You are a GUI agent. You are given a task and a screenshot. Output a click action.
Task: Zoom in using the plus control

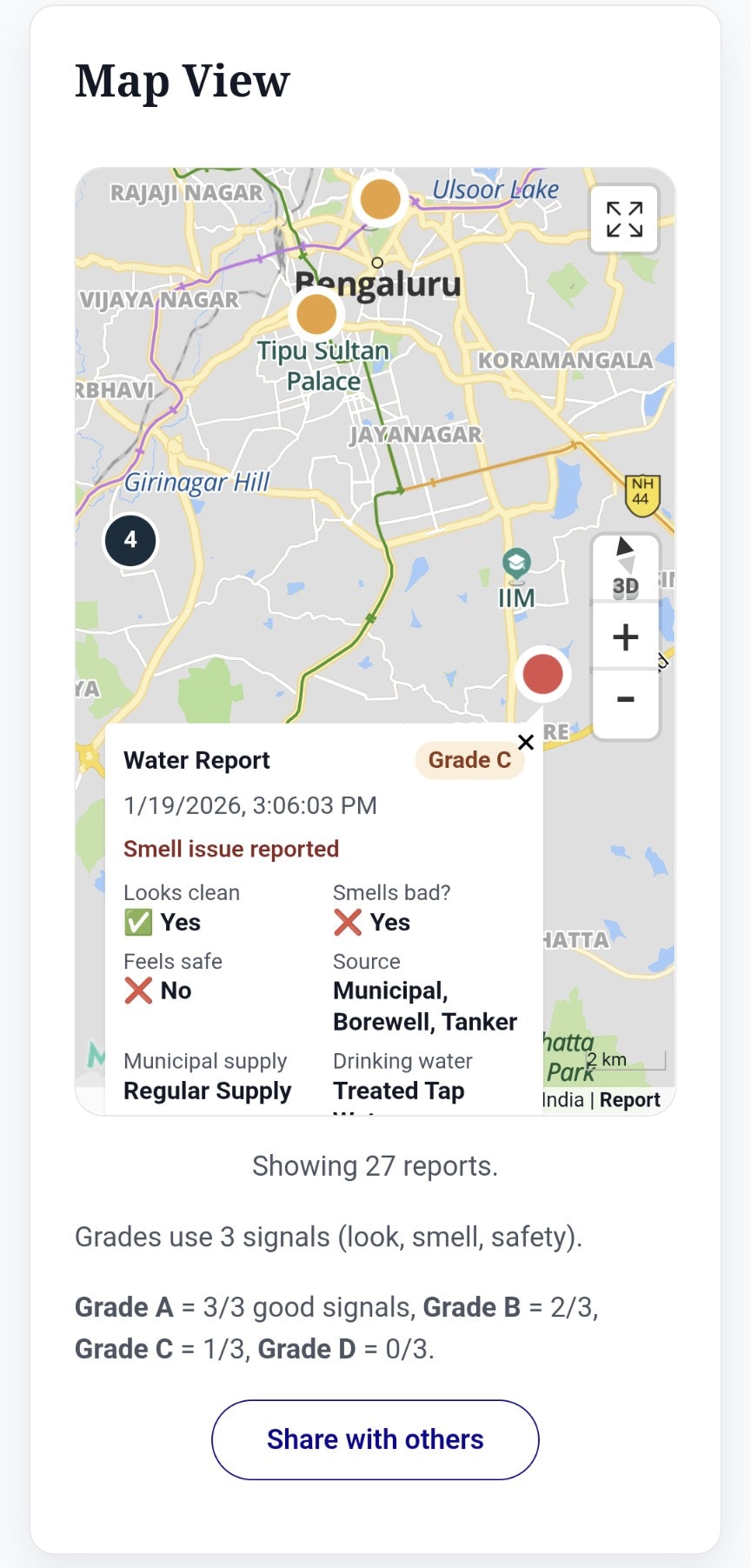pyautogui.click(x=625, y=636)
